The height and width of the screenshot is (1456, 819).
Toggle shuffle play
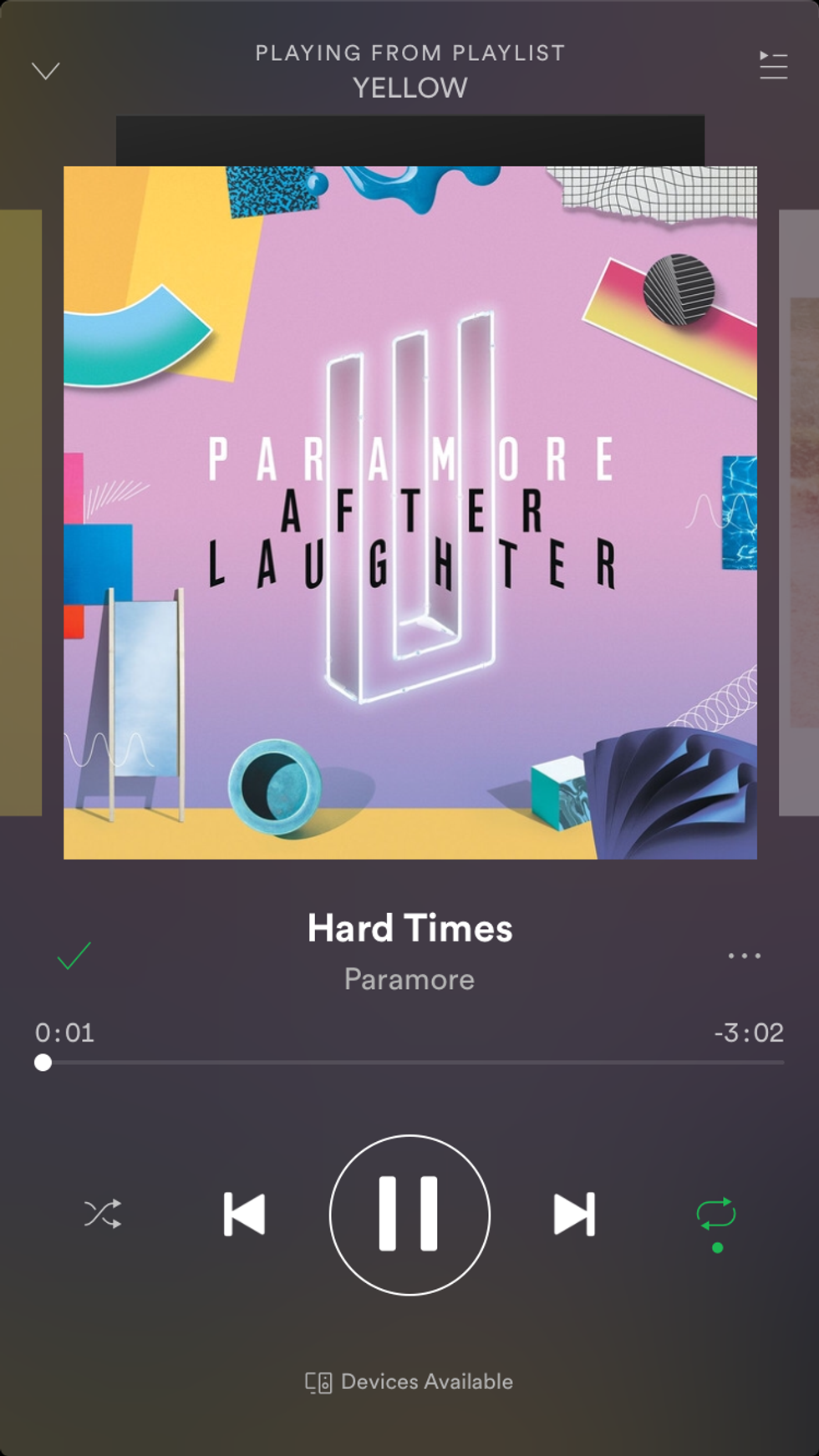coord(103,1214)
